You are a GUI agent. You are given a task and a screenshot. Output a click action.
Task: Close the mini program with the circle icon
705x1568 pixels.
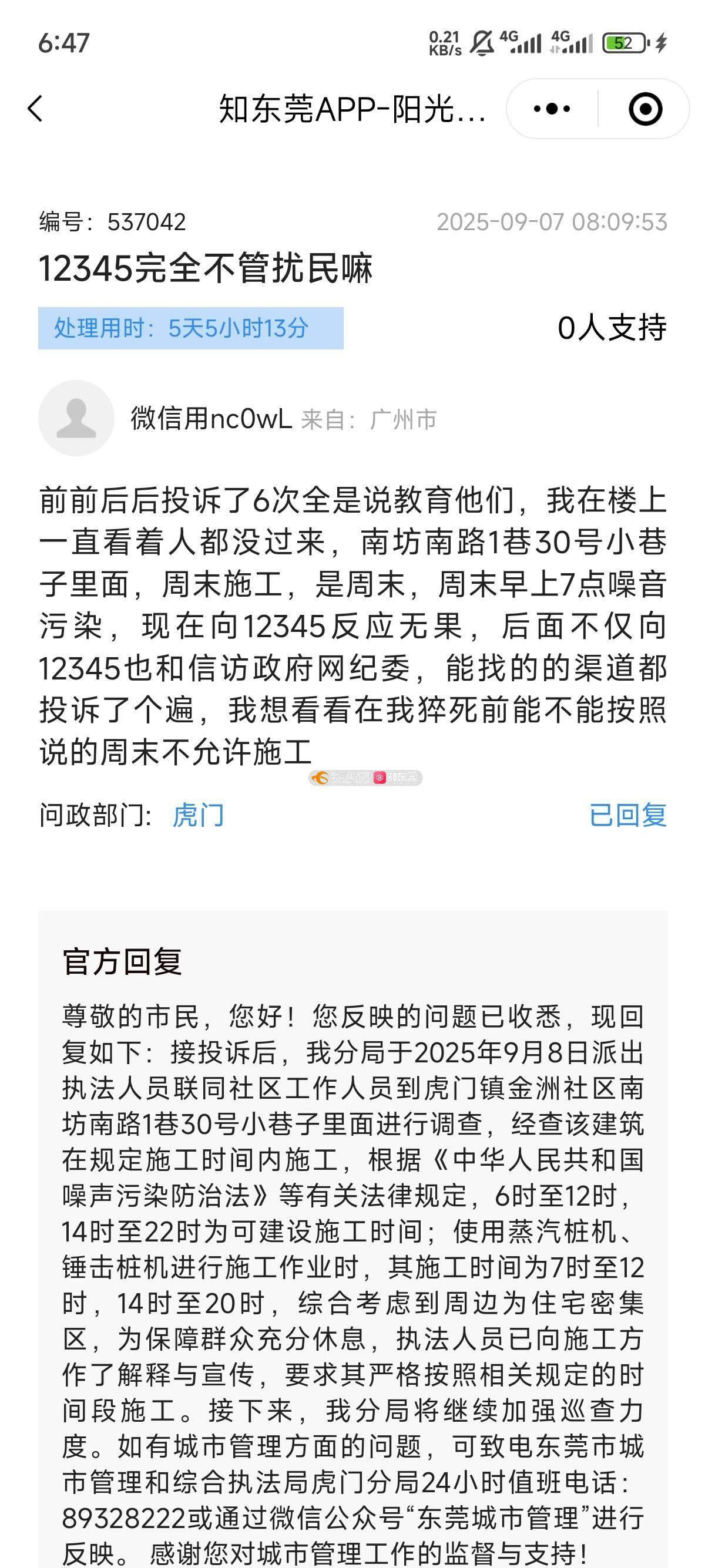tap(644, 109)
